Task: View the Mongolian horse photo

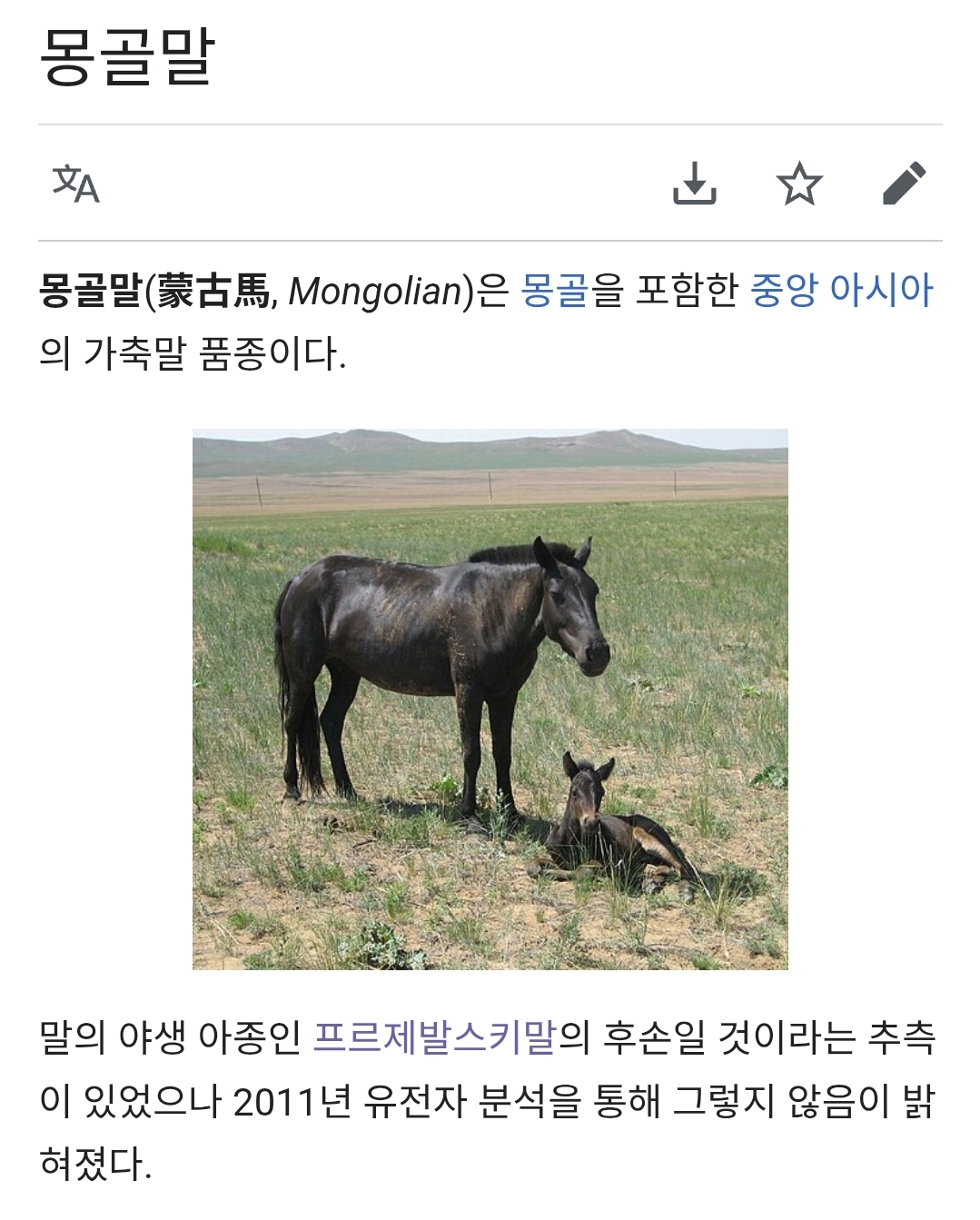Action: point(490,699)
